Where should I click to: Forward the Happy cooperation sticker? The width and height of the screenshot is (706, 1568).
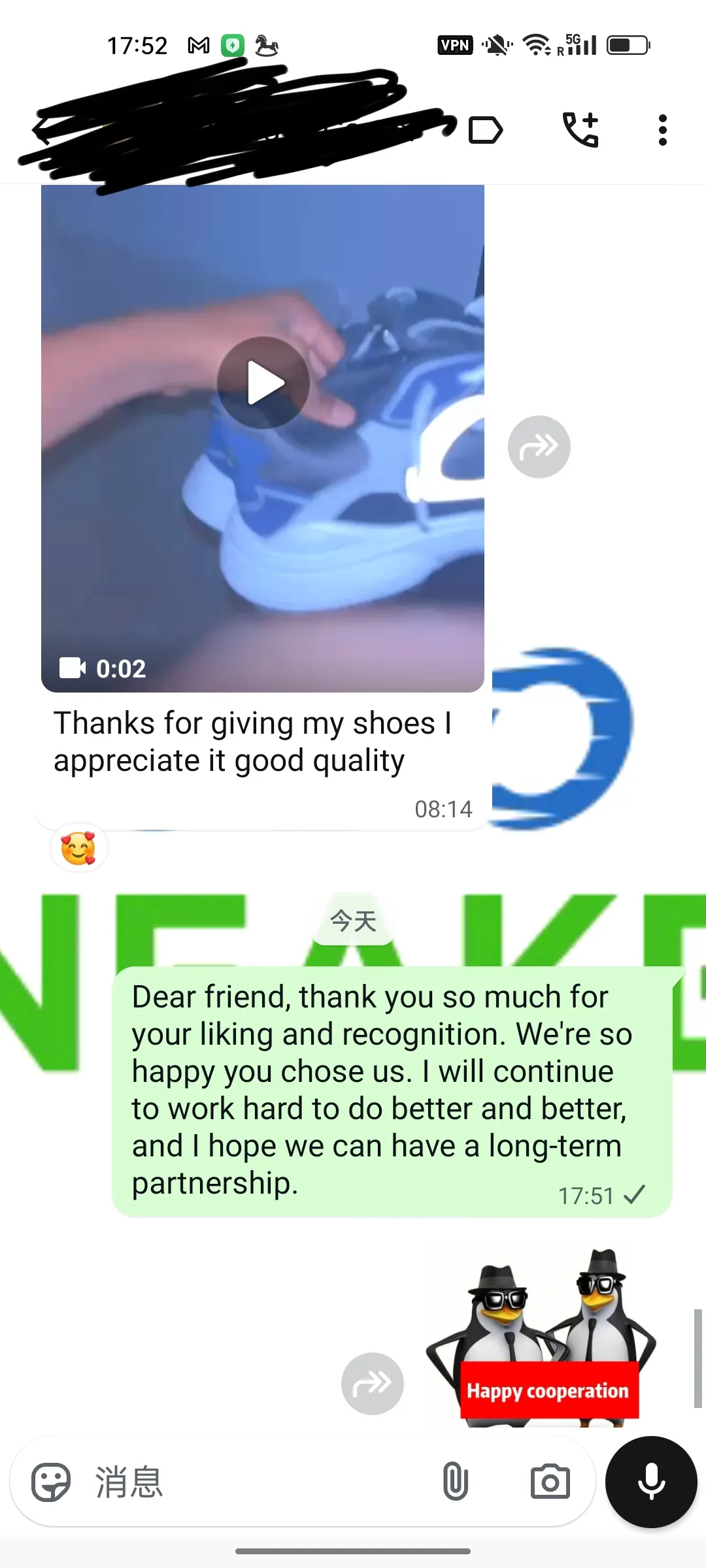(372, 1383)
